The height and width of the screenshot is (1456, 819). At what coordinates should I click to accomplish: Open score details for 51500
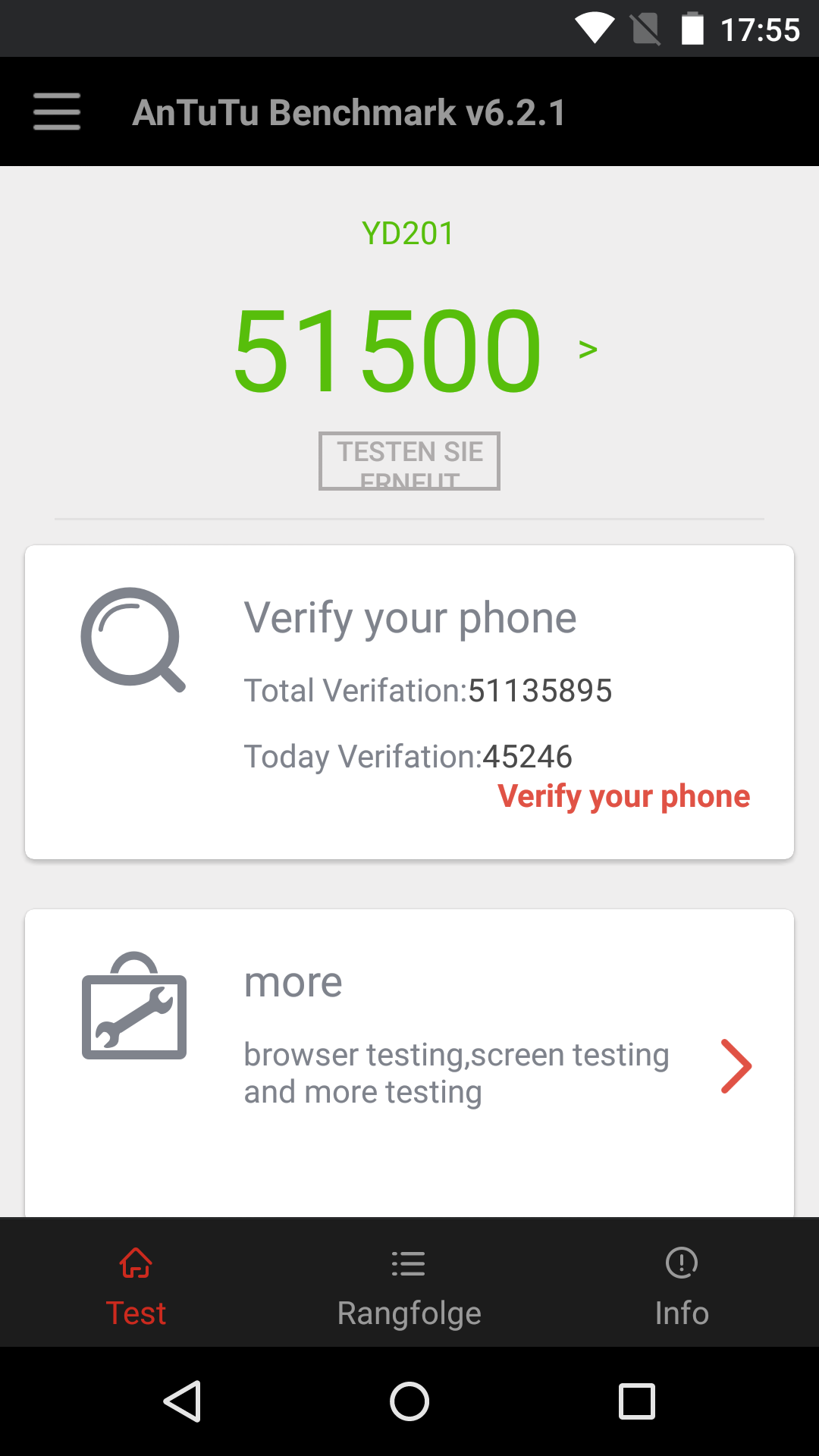[x=588, y=350]
